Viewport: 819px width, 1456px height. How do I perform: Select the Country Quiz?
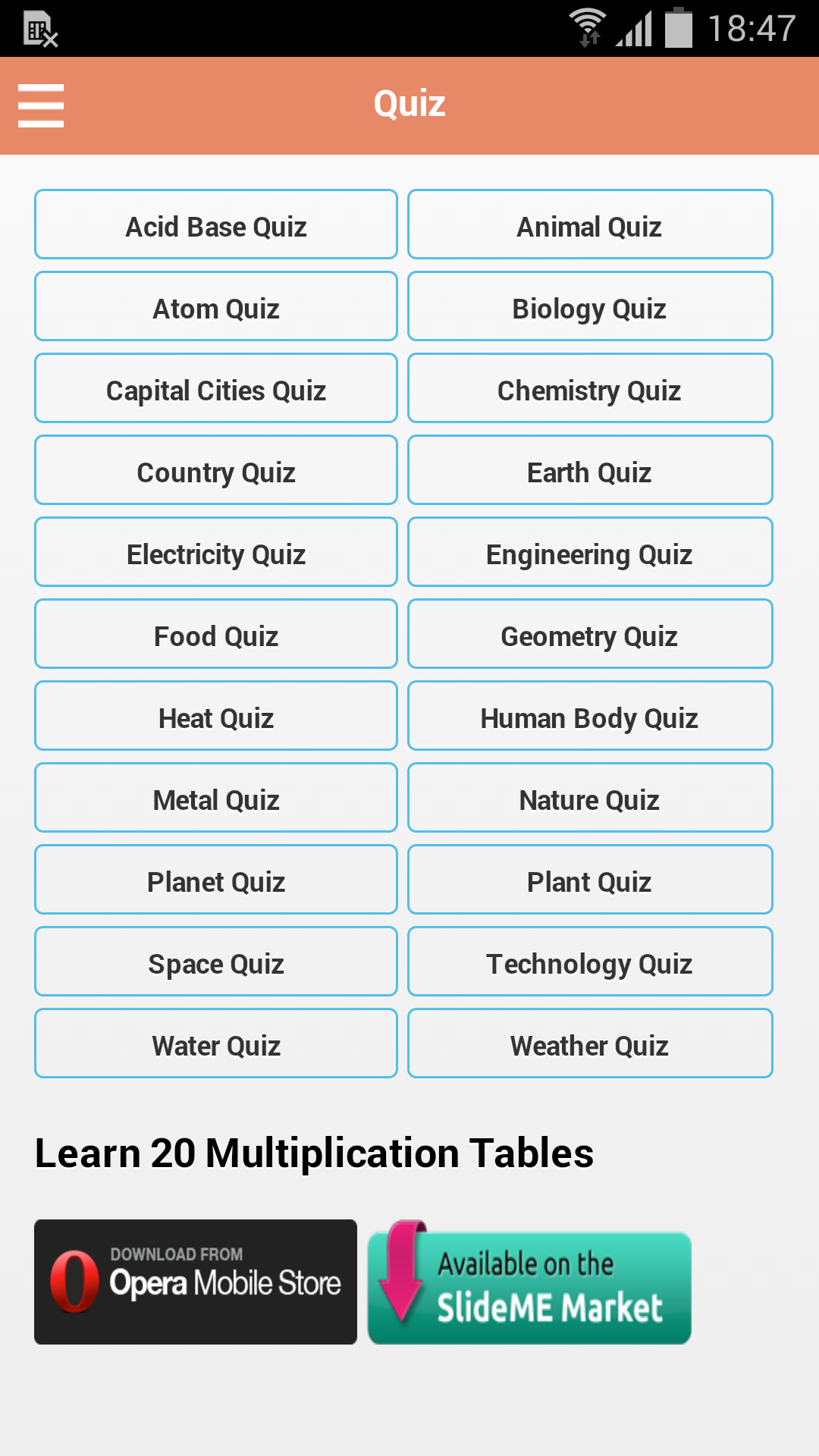coord(215,470)
